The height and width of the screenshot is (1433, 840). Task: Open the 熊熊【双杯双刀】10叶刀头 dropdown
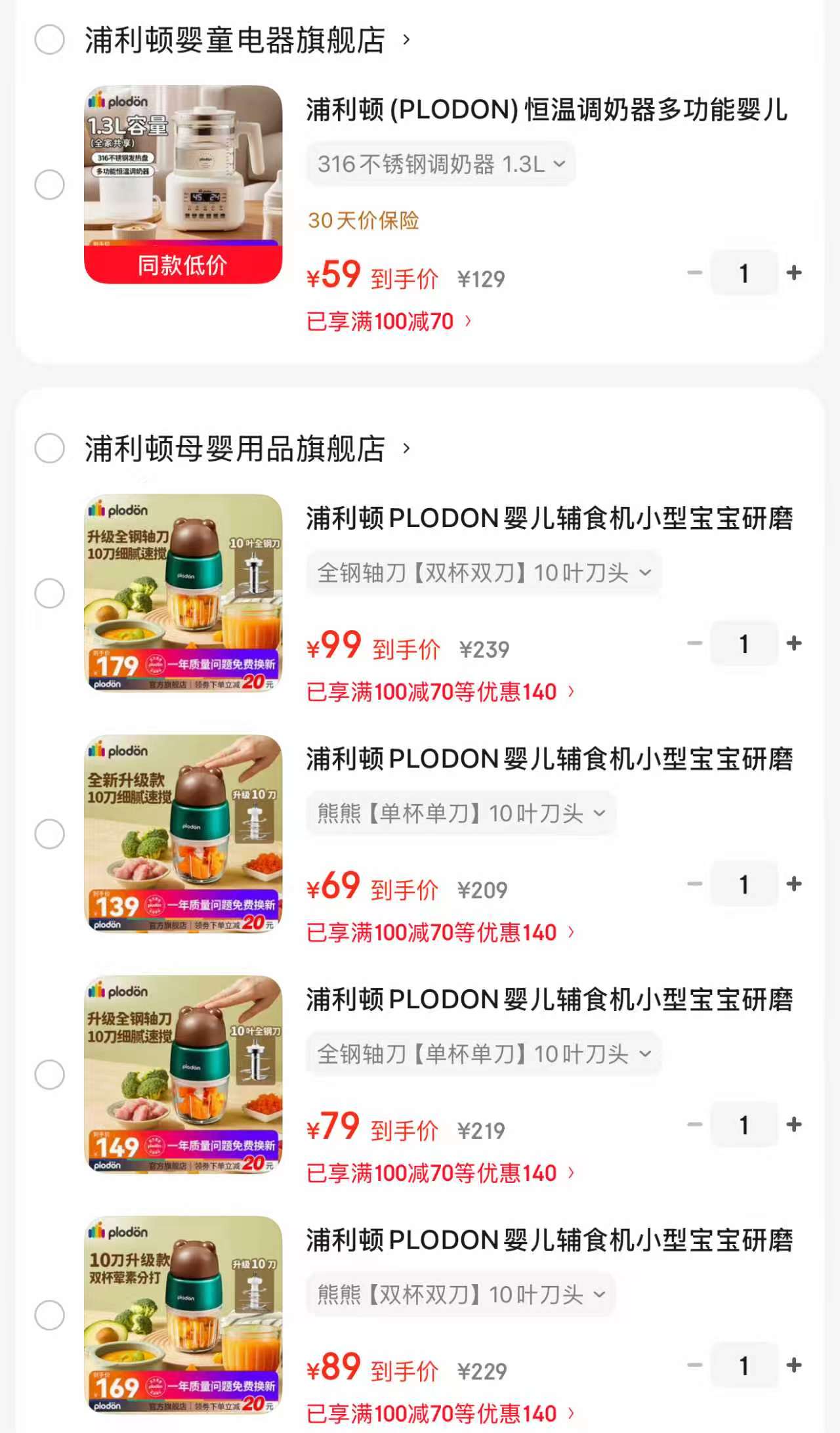[461, 1294]
